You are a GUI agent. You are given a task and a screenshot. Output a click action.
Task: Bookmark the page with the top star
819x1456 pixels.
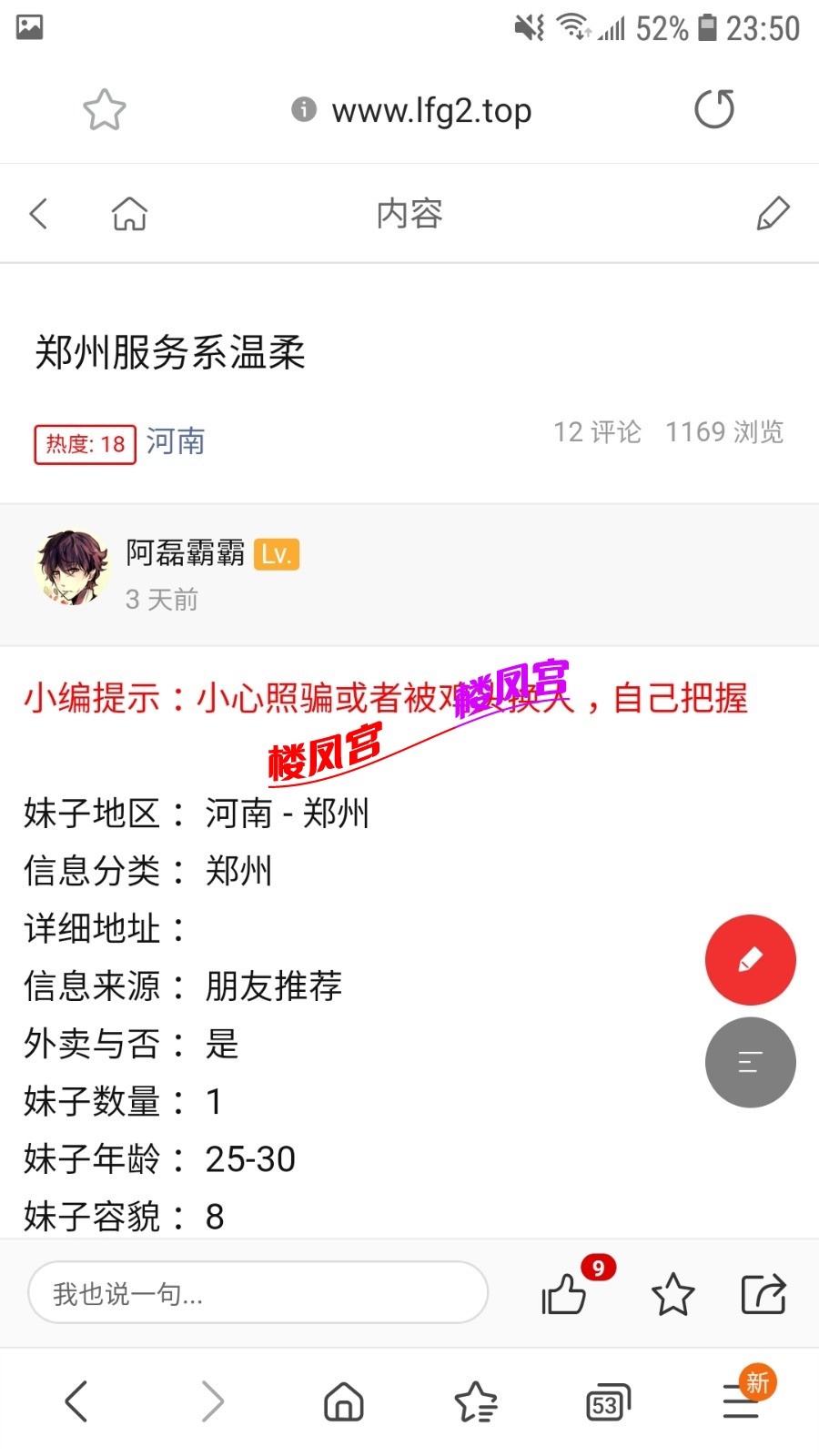point(104,109)
